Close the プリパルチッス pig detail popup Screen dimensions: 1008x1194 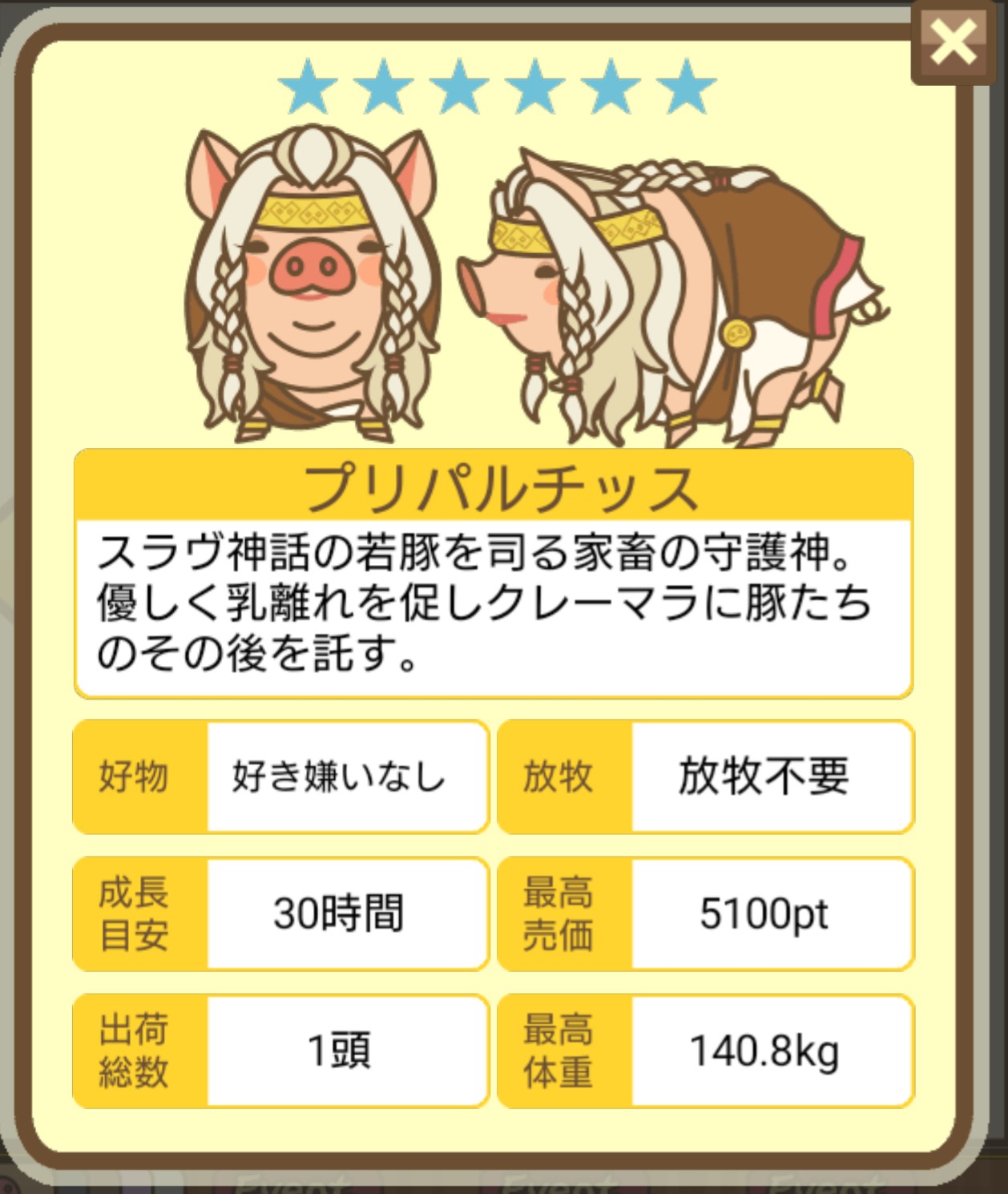coord(953,42)
